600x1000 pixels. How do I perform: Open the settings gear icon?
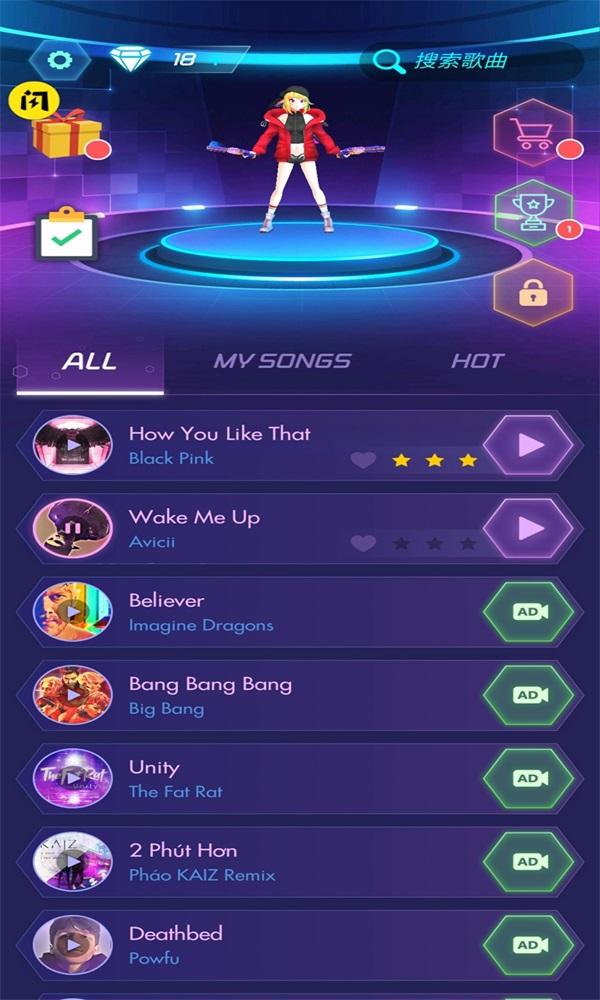click(60, 60)
